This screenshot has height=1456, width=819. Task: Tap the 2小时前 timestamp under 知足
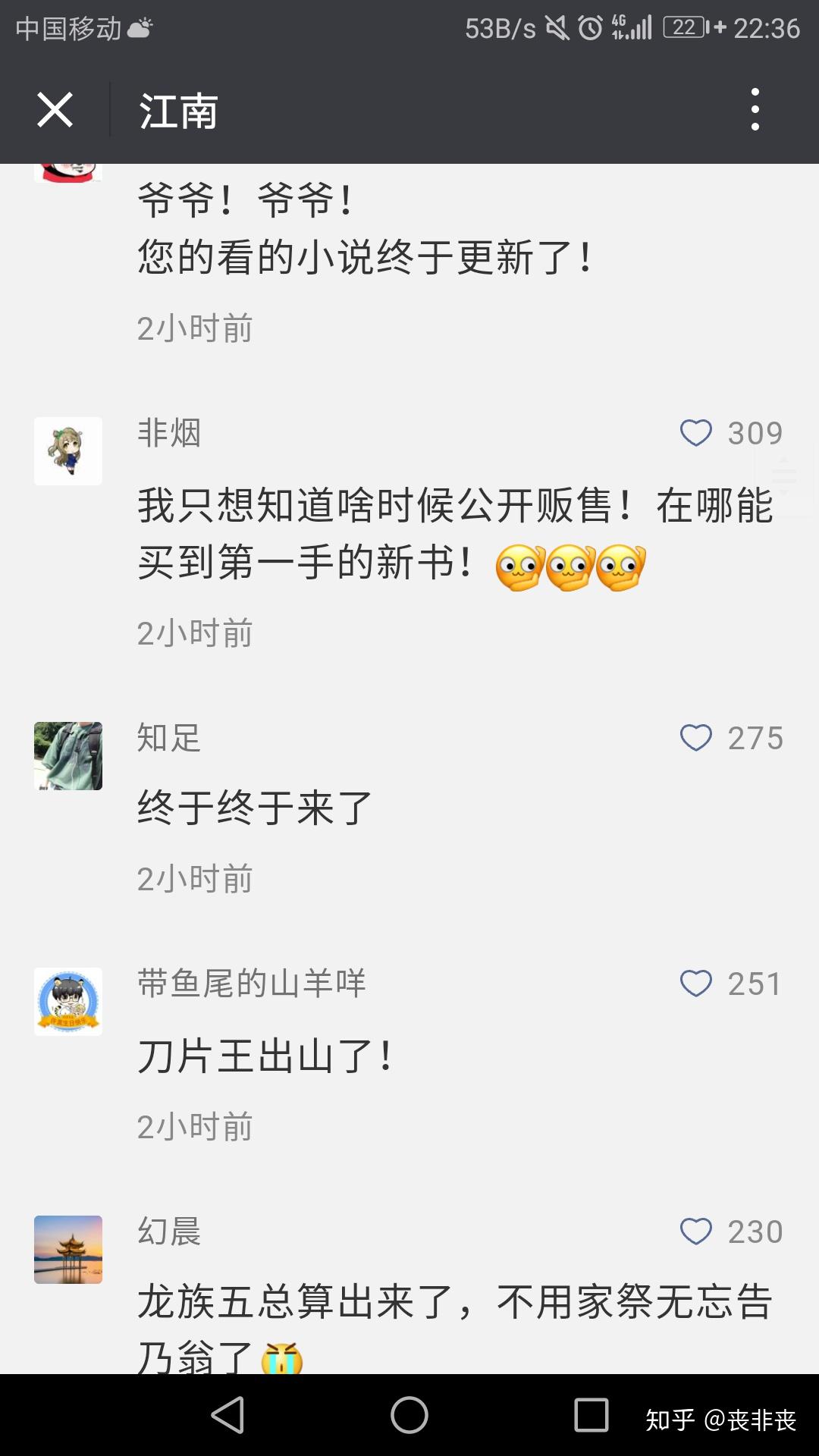pos(195,877)
